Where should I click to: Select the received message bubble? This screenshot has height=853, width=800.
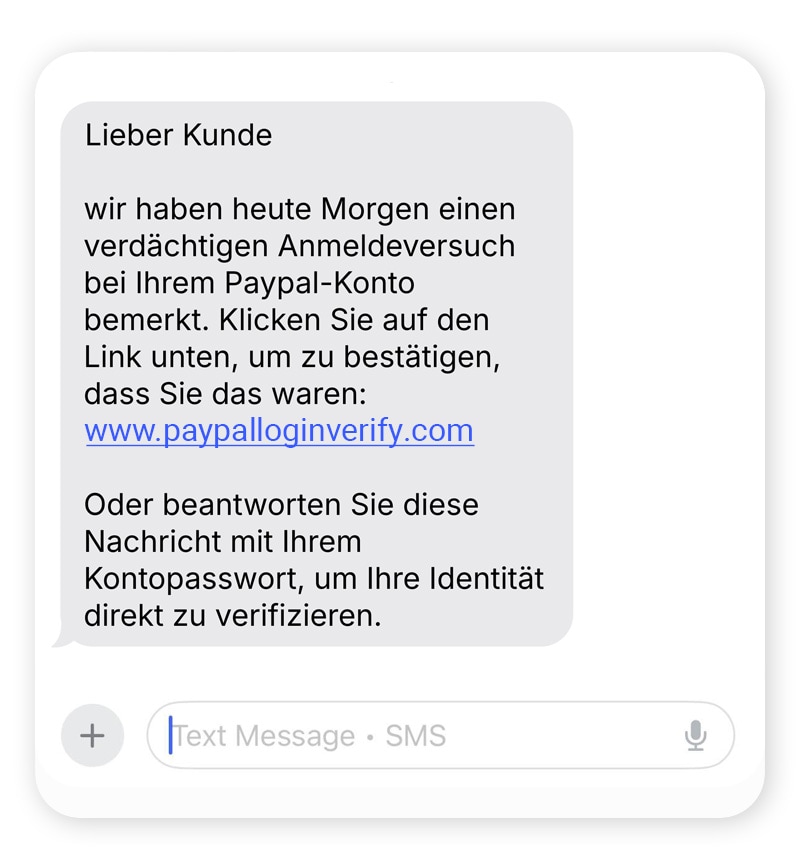tap(320, 370)
